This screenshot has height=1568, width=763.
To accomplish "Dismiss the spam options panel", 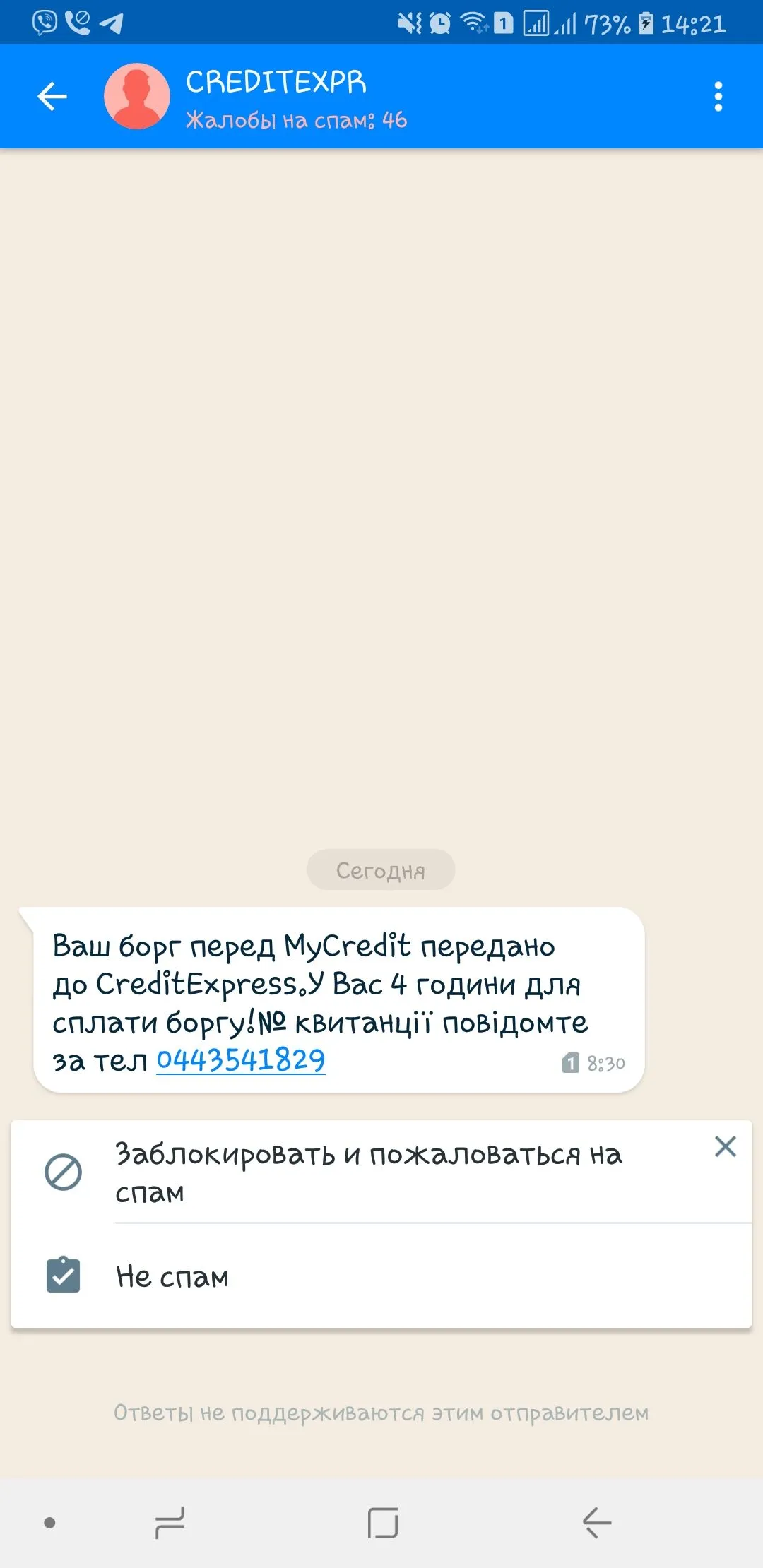I will point(725,1146).
